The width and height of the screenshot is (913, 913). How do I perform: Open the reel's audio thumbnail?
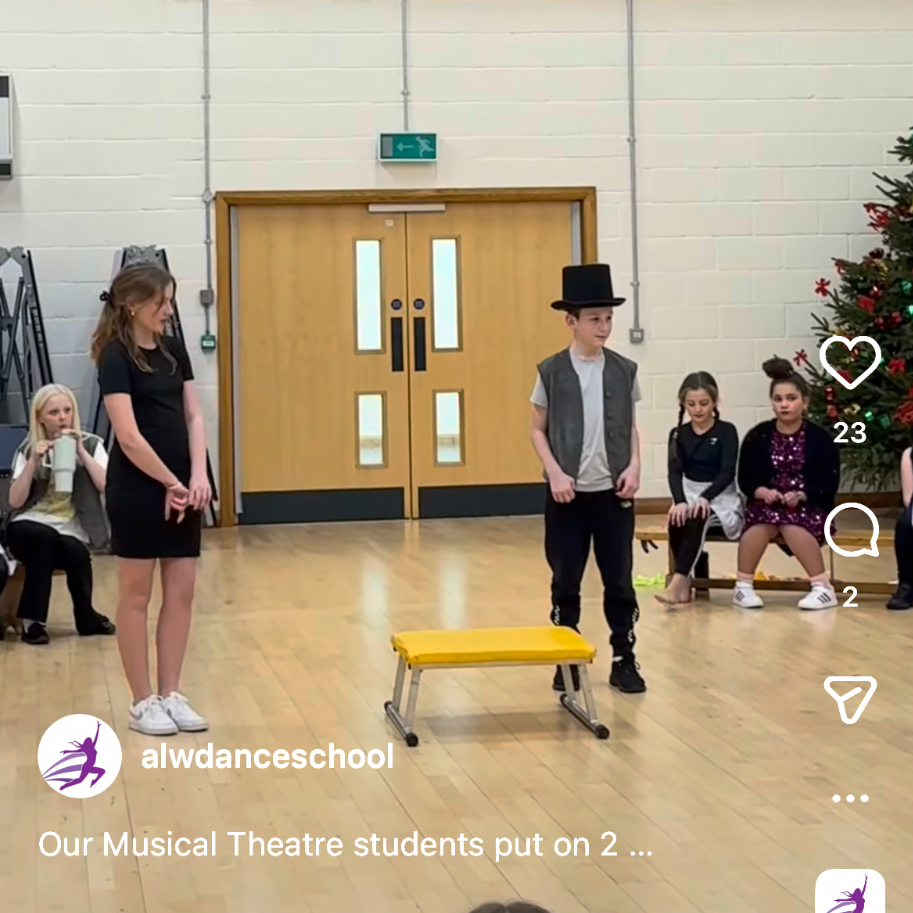[850, 893]
